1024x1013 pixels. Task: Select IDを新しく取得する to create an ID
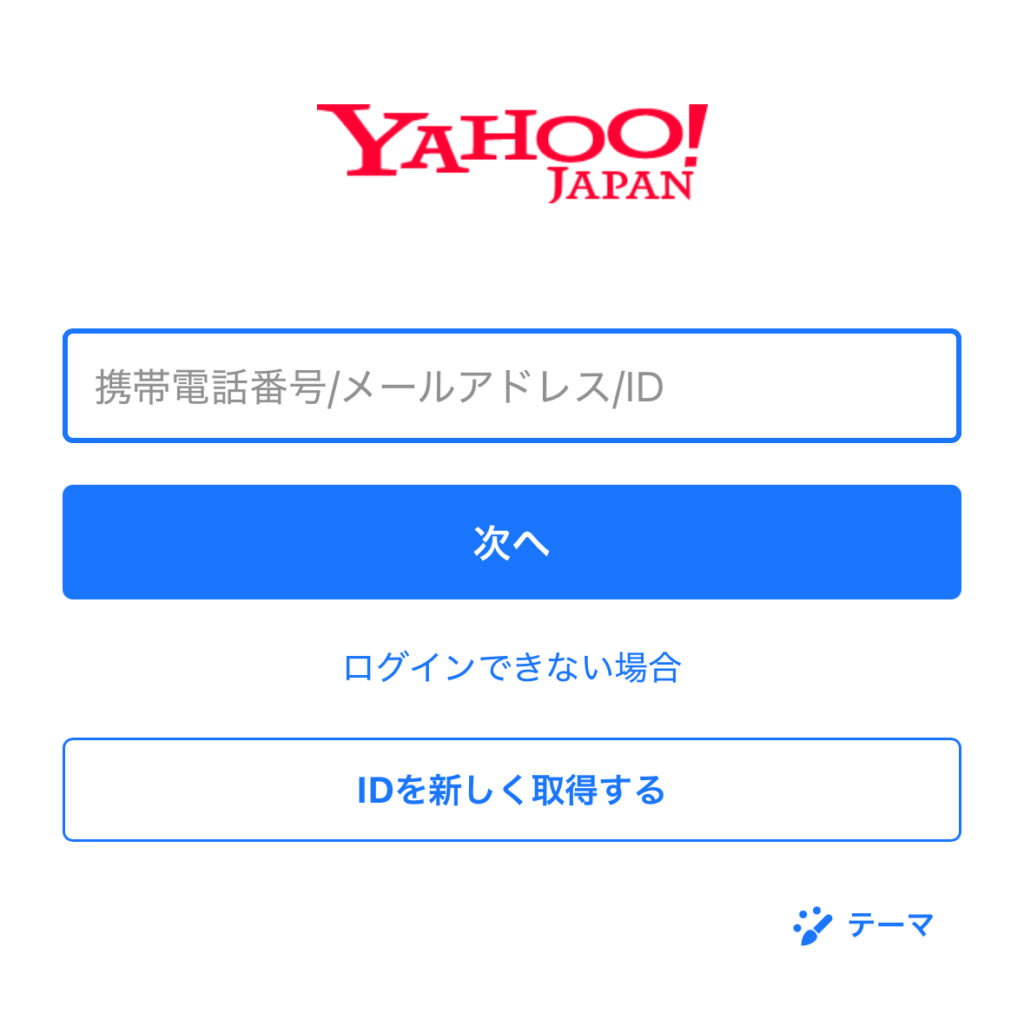click(x=511, y=790)
